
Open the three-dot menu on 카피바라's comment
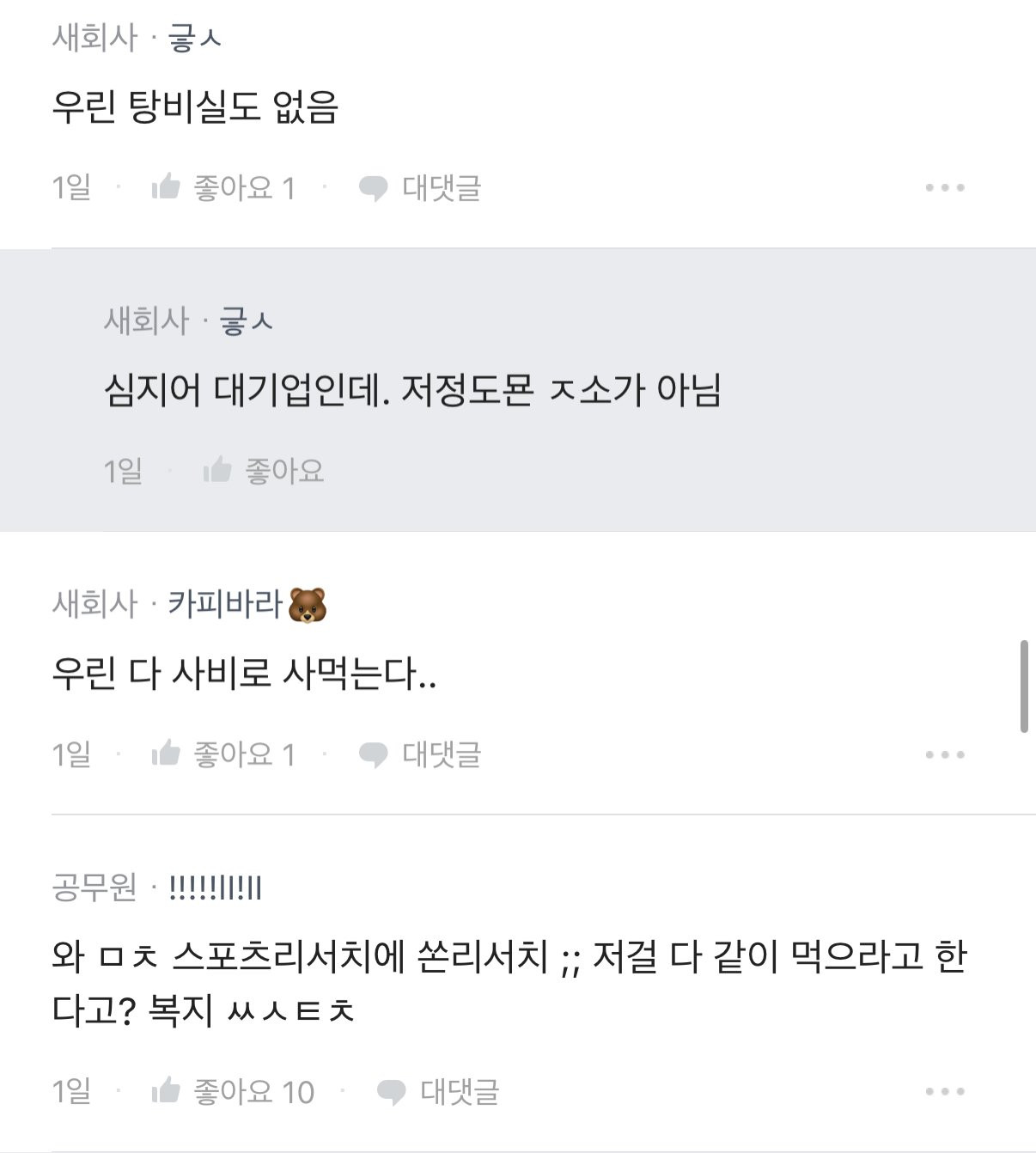[945, 753]
